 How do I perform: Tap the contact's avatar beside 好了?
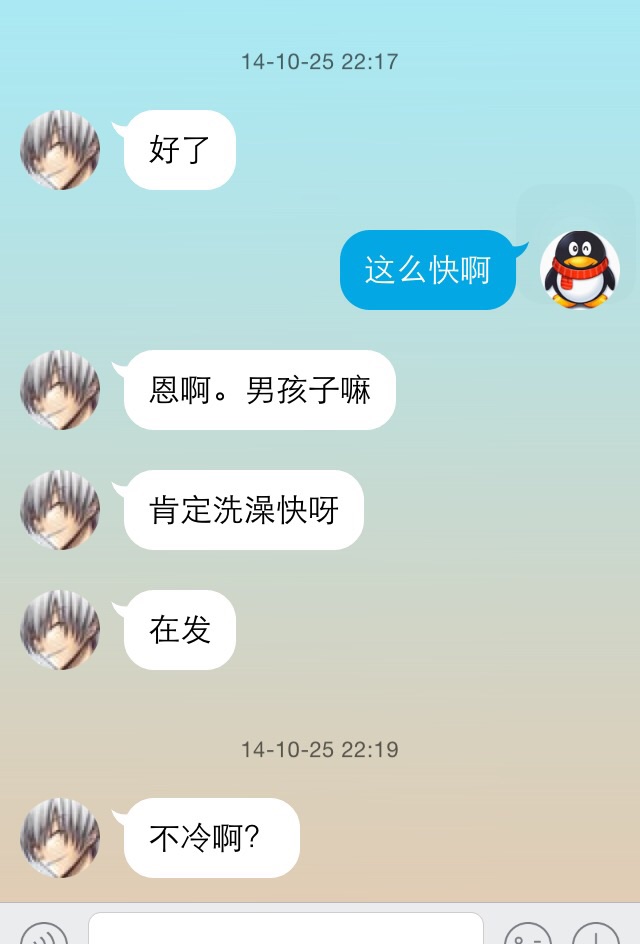(x=60, y=150)
